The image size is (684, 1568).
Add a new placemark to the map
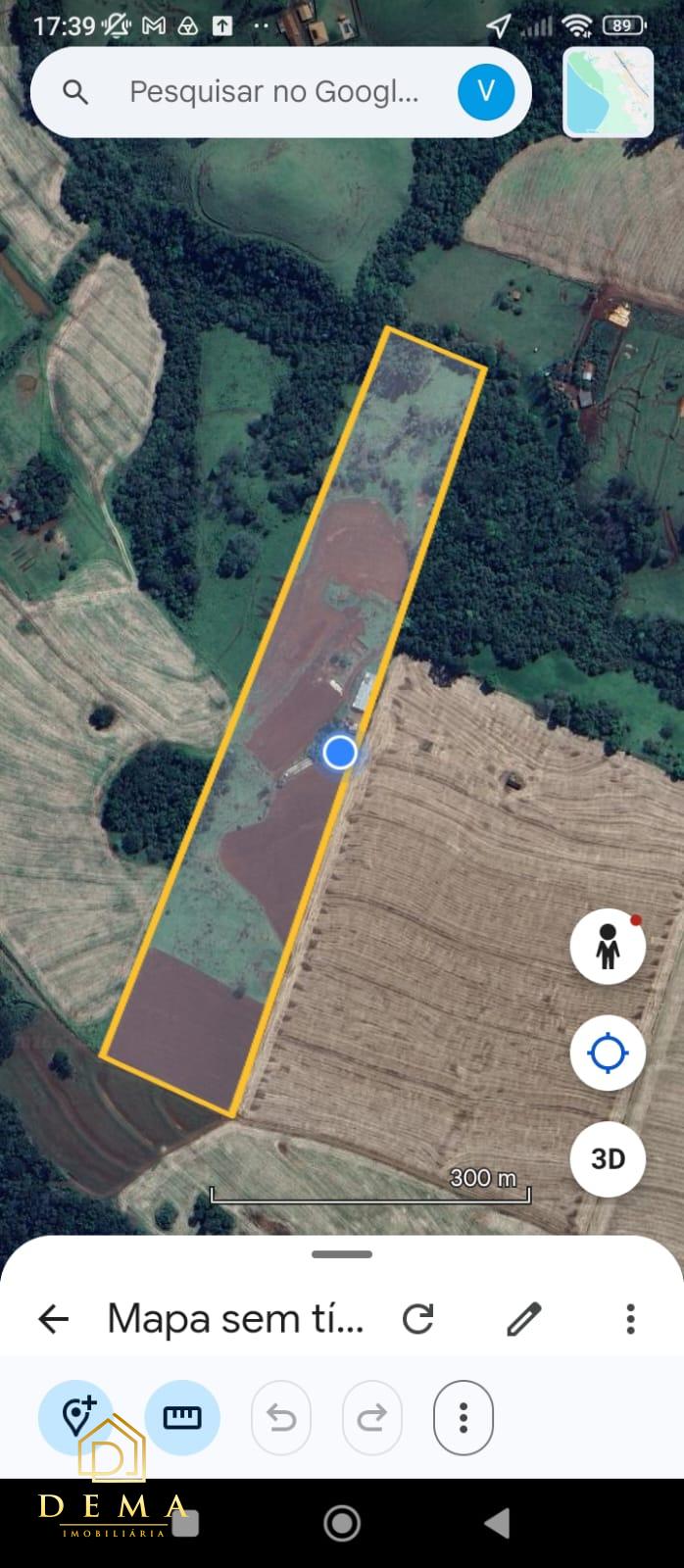(x=76, y=1417)
